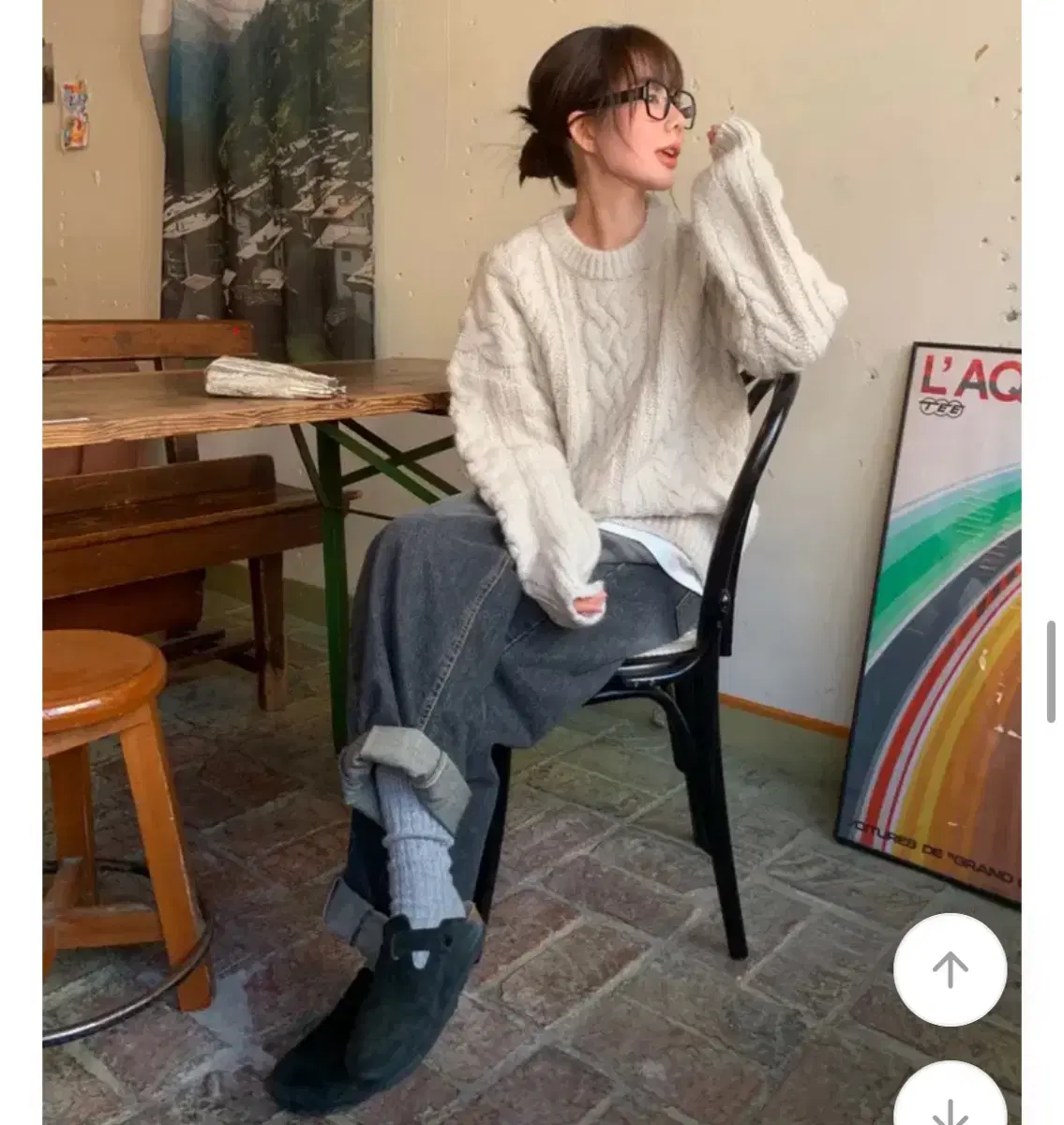Select the white circular button near page bottom

coord(950,967)
